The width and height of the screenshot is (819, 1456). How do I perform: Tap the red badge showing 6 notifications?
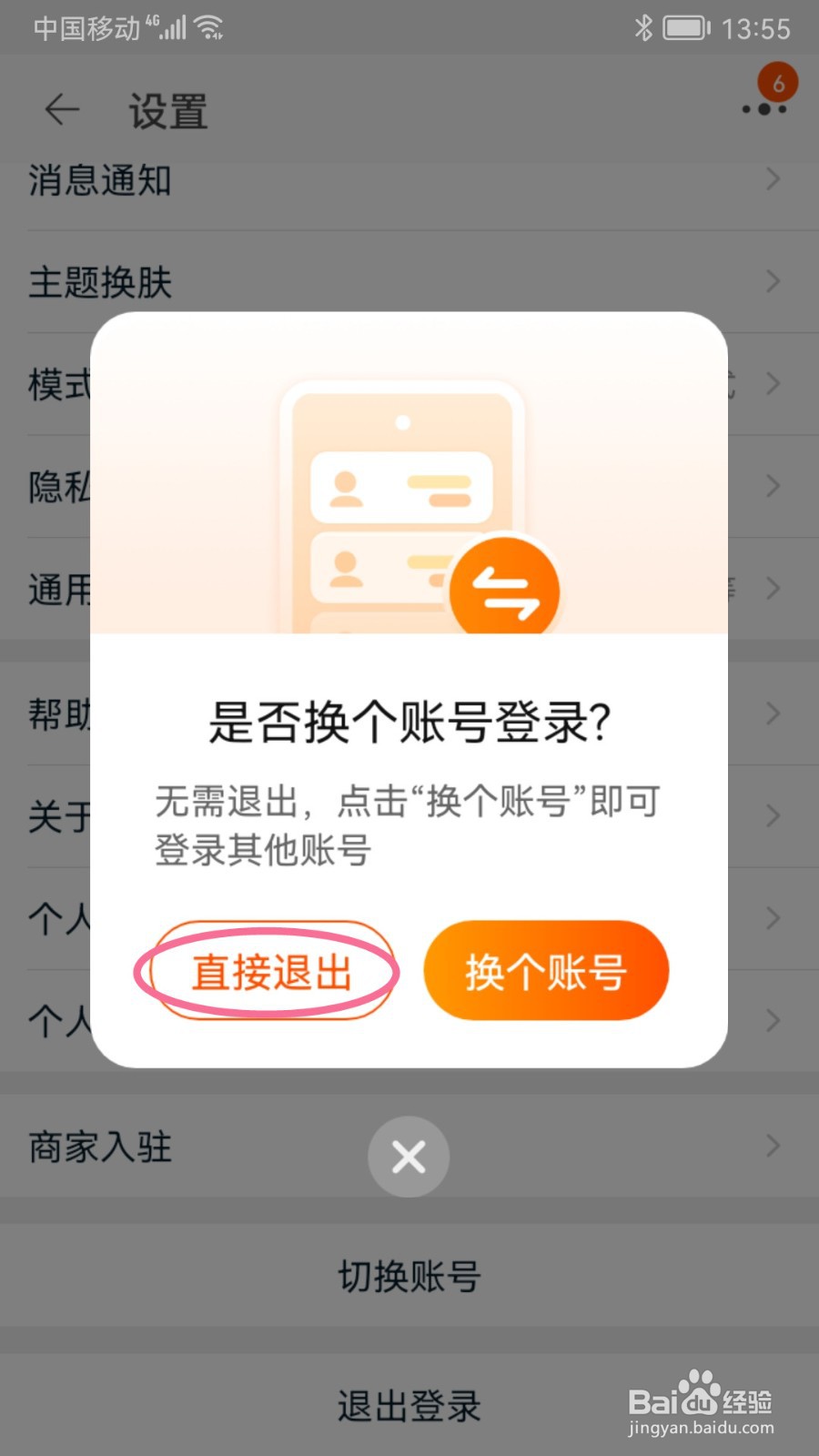pos(778,84)
